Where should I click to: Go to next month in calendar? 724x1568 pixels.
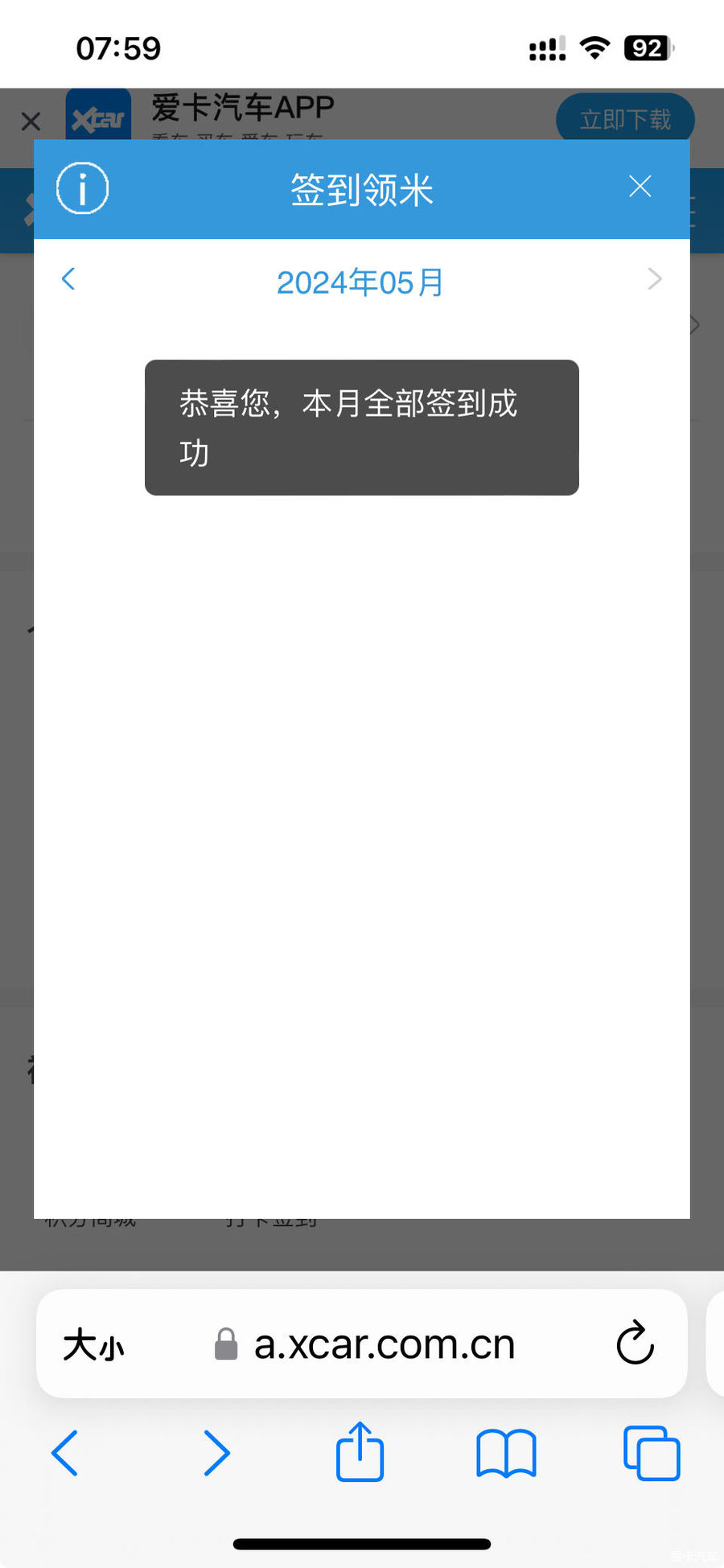(x=654, y=279)
